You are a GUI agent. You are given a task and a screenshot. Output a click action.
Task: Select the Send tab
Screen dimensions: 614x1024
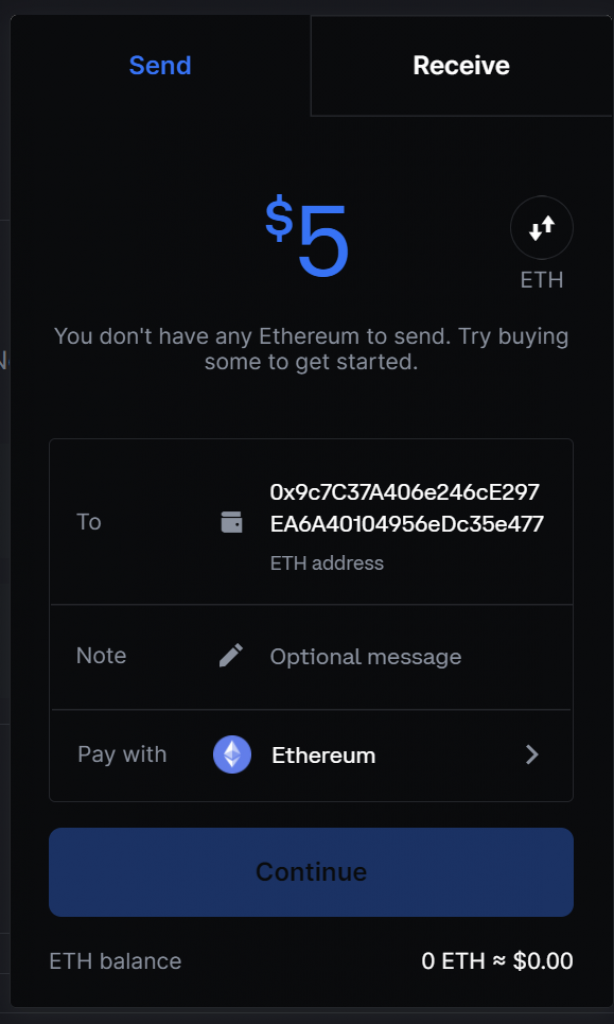pyautogui.click(x=160, y=65)
